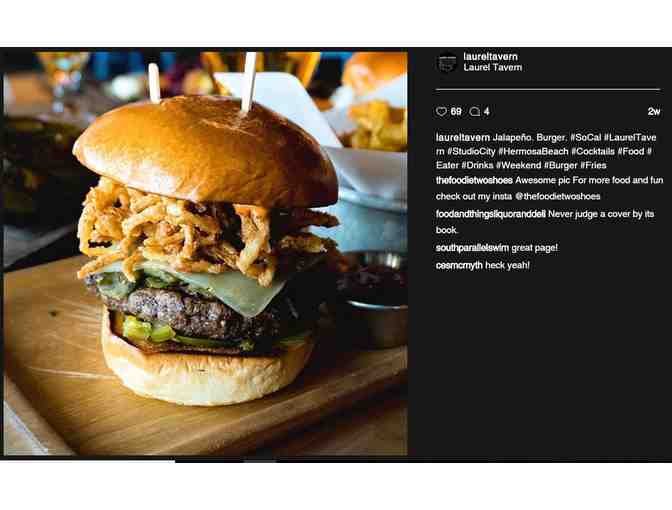Go to cesmcmyth's profile
Image resolution: width=672 pixels, height=510 pixels.
click(x=461, y=265)
